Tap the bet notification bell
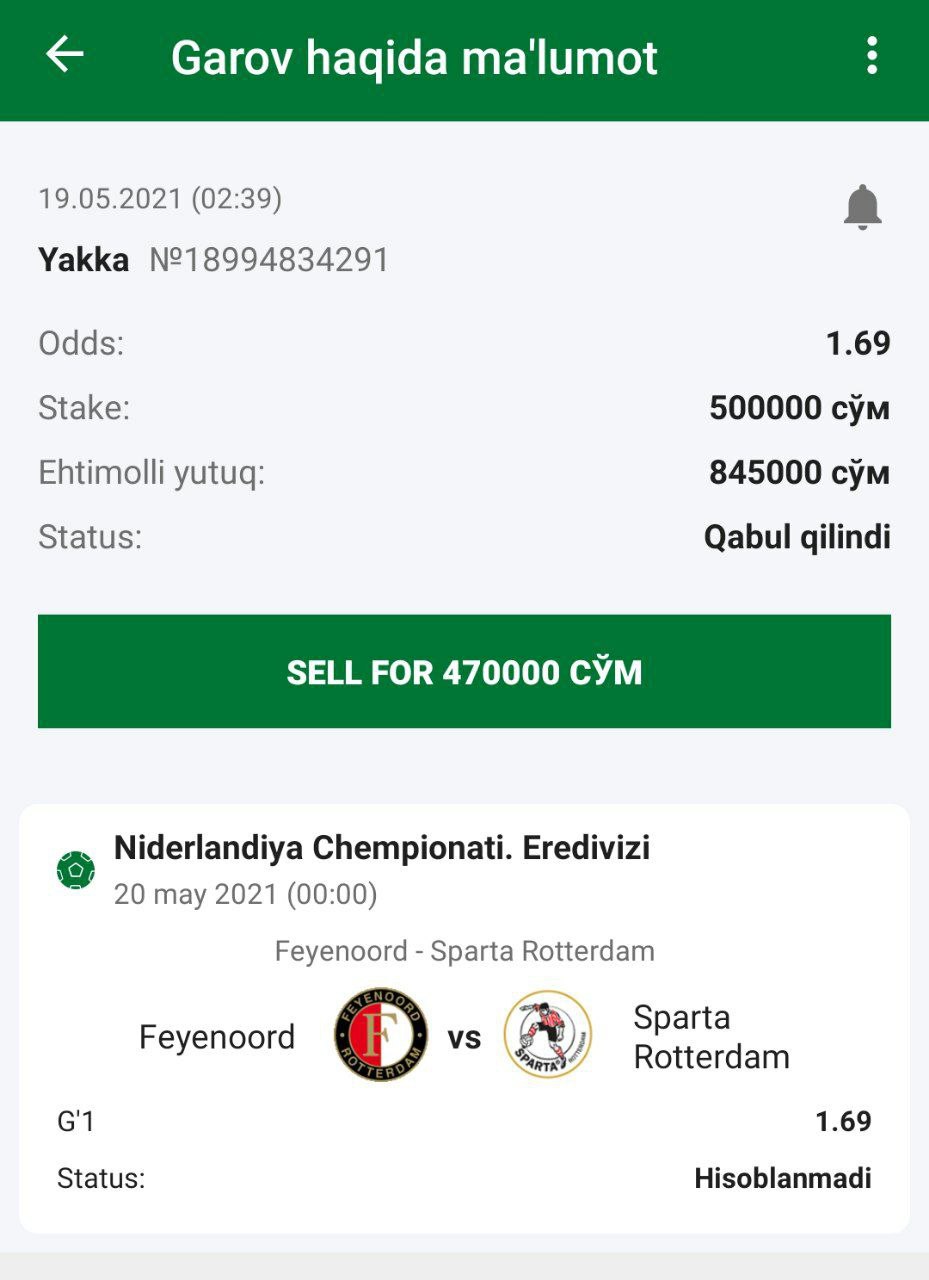Viewport: 929px width, 1280px height. pos(862,207)
